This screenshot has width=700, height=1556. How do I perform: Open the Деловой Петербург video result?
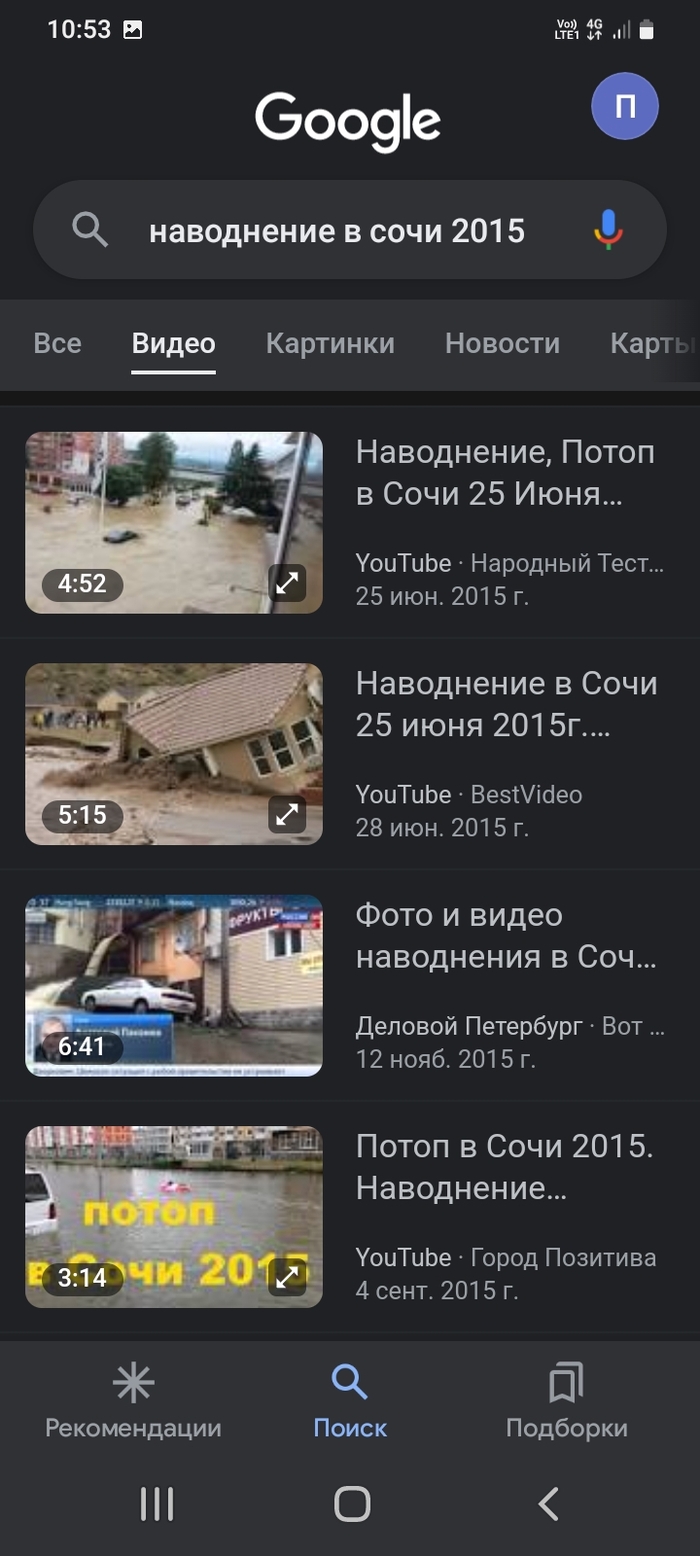(x=505, y=936)
